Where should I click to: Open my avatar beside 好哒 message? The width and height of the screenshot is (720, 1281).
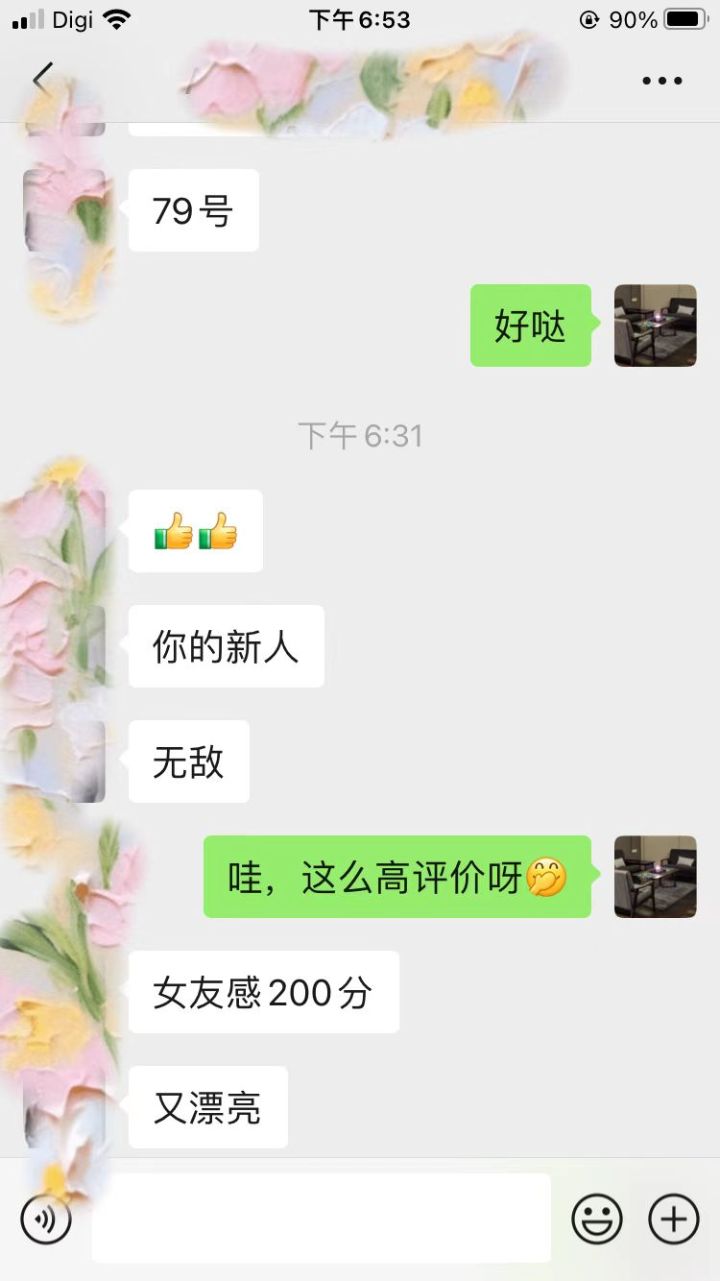(655, 326)
